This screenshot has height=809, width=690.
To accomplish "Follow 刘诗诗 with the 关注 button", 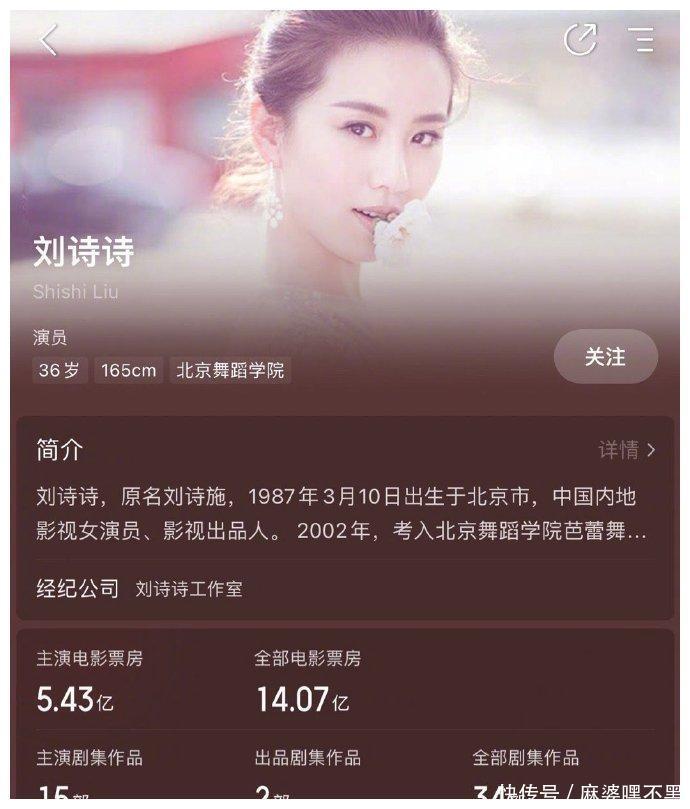I will [605, 357].
